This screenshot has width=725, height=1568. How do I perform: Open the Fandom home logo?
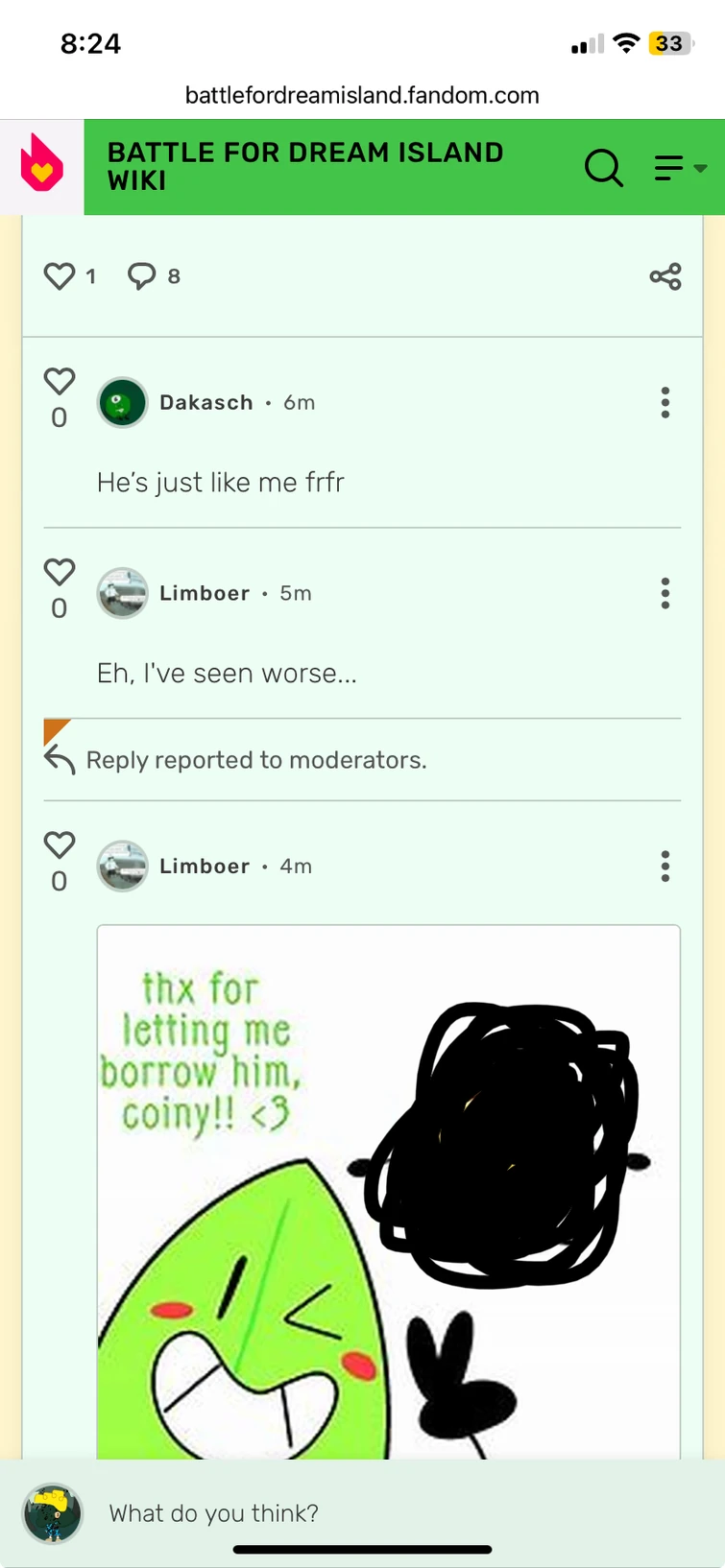pyautogui.click(x=41, y=166)
